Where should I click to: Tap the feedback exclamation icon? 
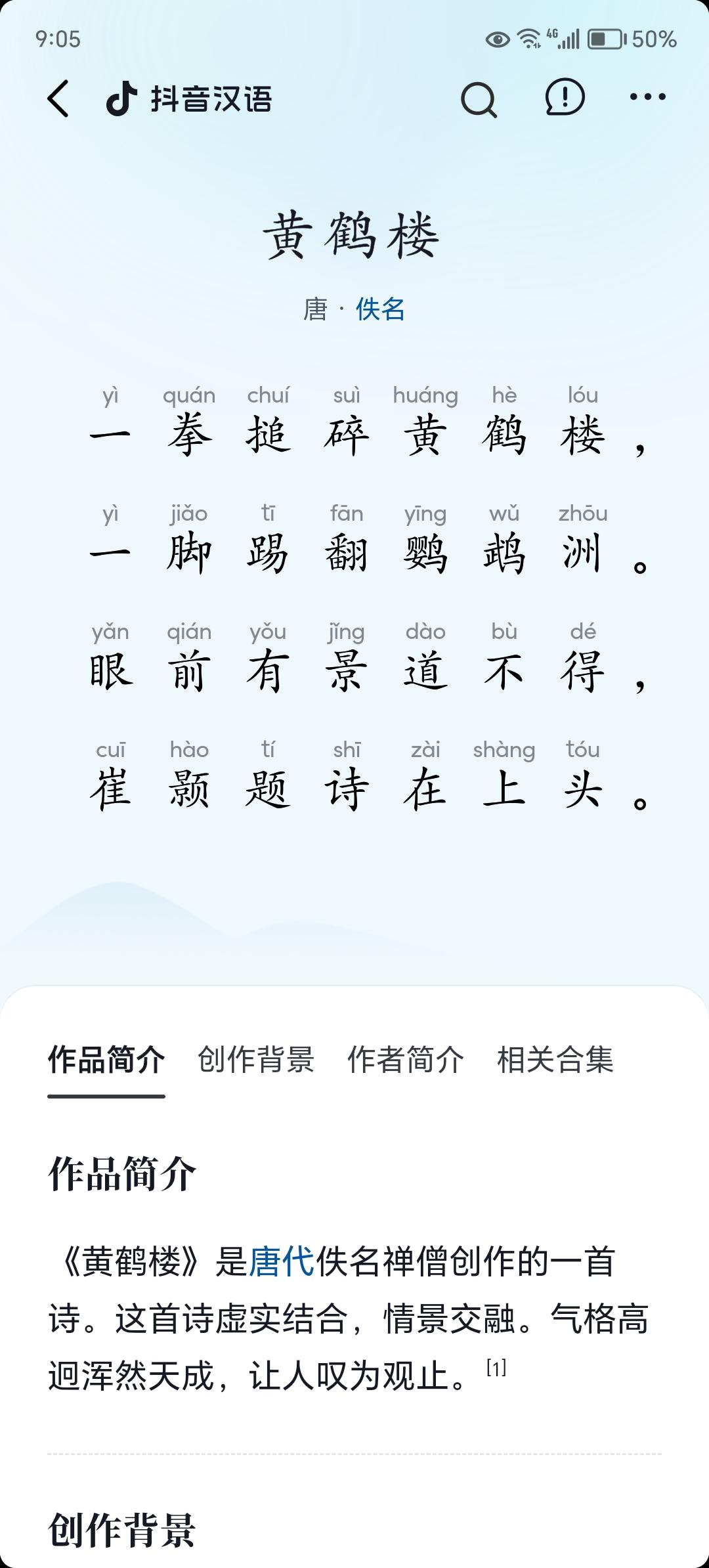click(563, 98)
